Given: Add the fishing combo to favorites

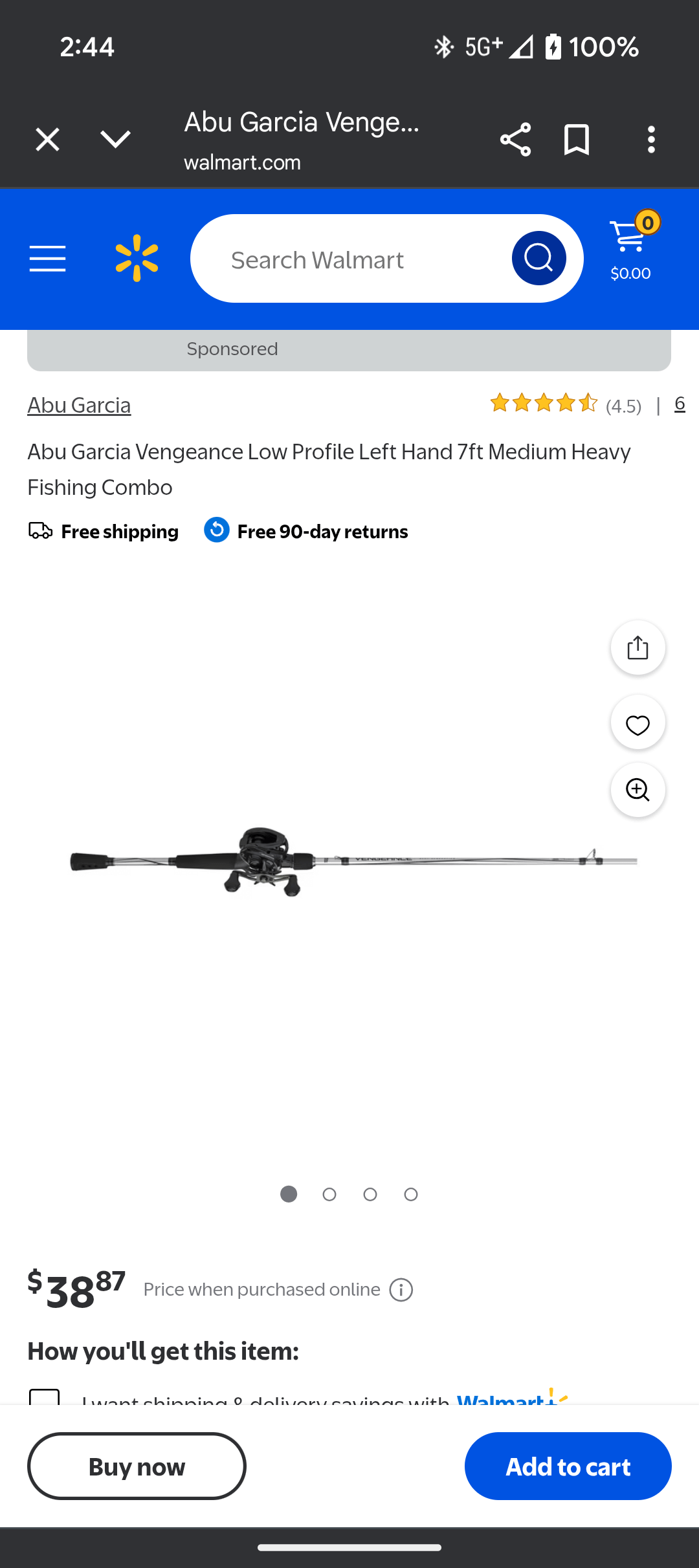Looking at the screenshot, I should [x=638, y=725].
